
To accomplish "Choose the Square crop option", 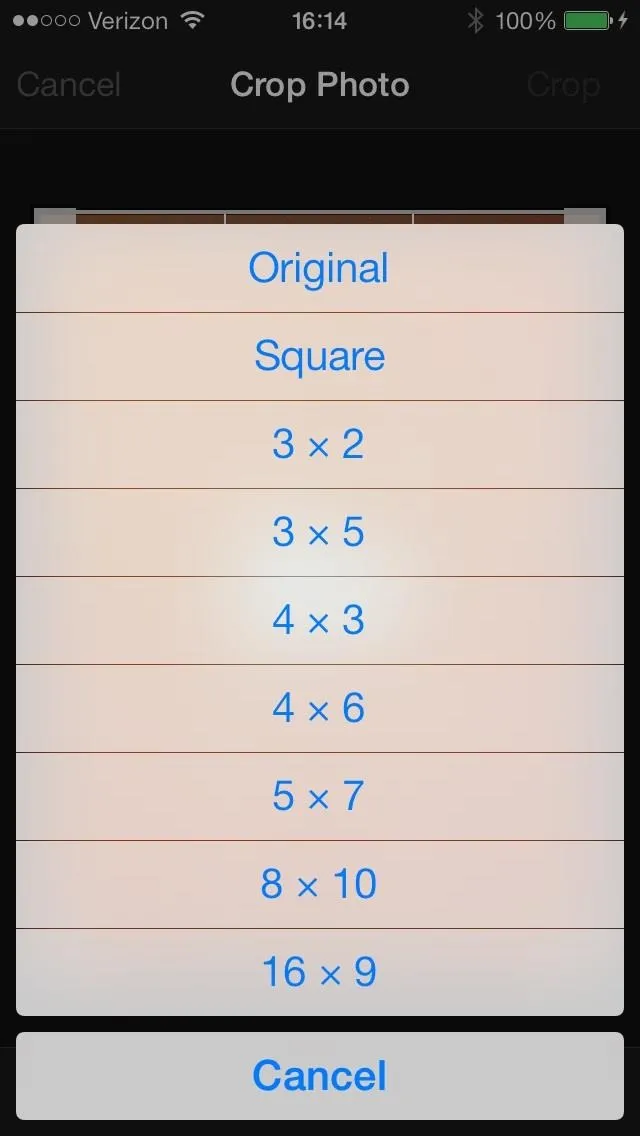I will click(x=320, y=356).
